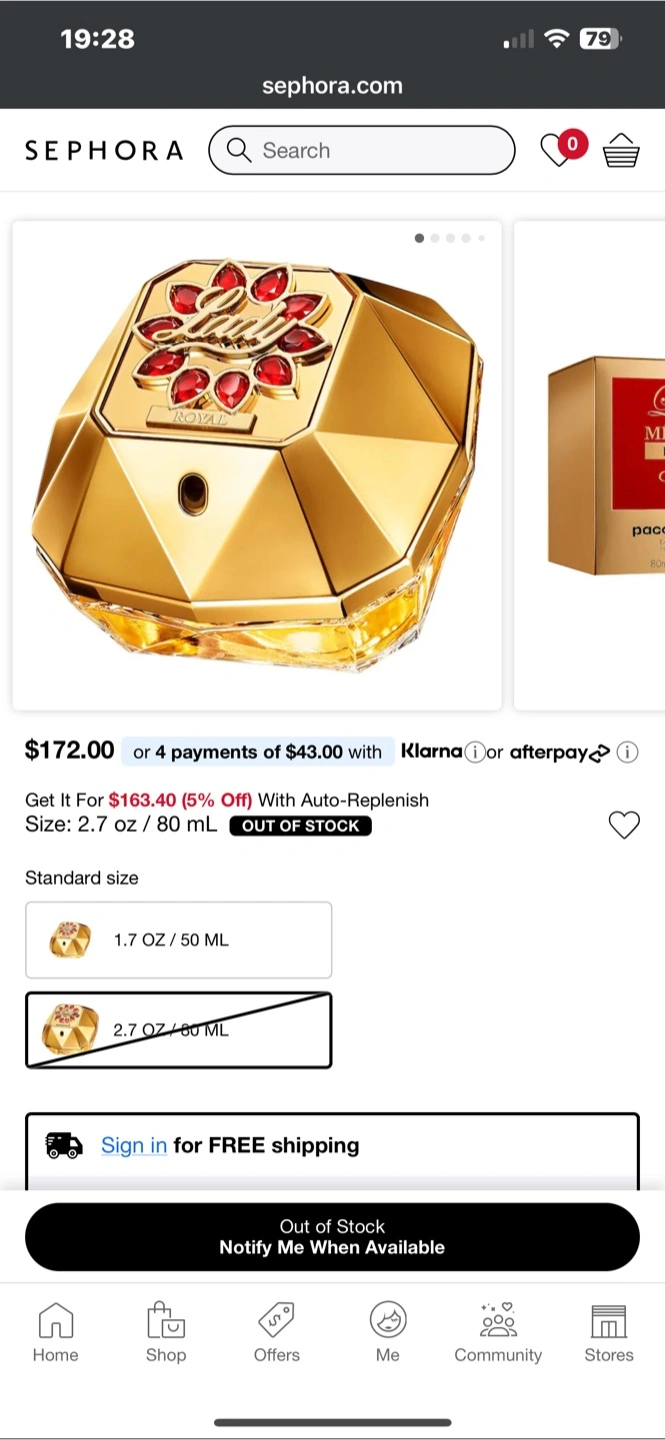Open the Lady Million Royal bottle image
The width and height of the screenshot is (665, 1440).
257,465
